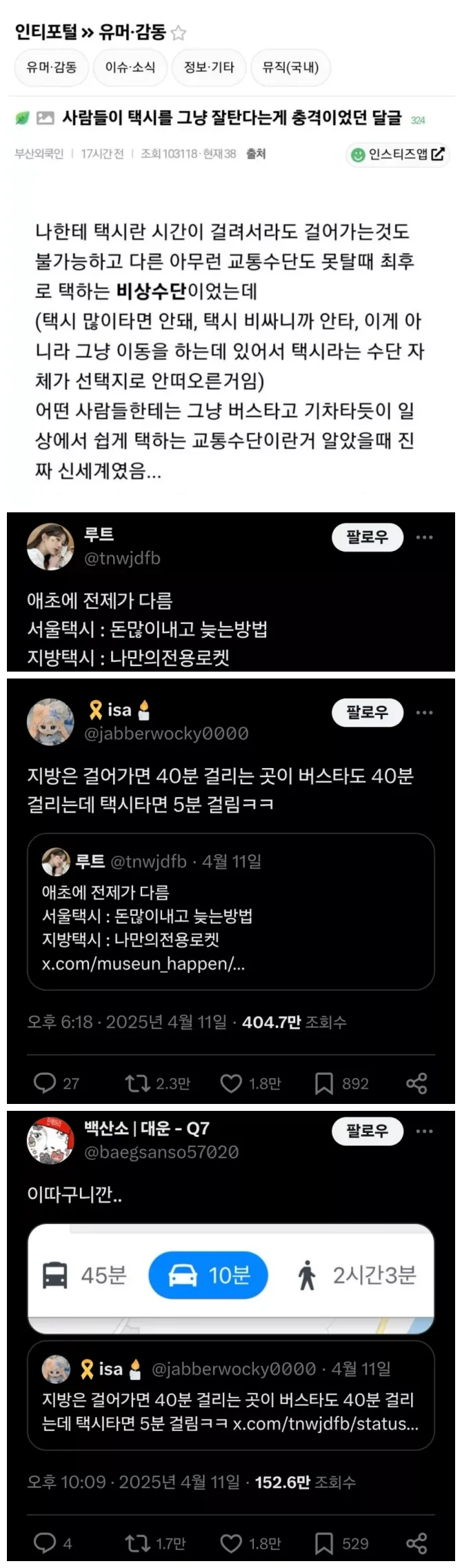Go to the 인티포털 breadcrumb link
Screen dimensions: 462x1568
point(46,32)
